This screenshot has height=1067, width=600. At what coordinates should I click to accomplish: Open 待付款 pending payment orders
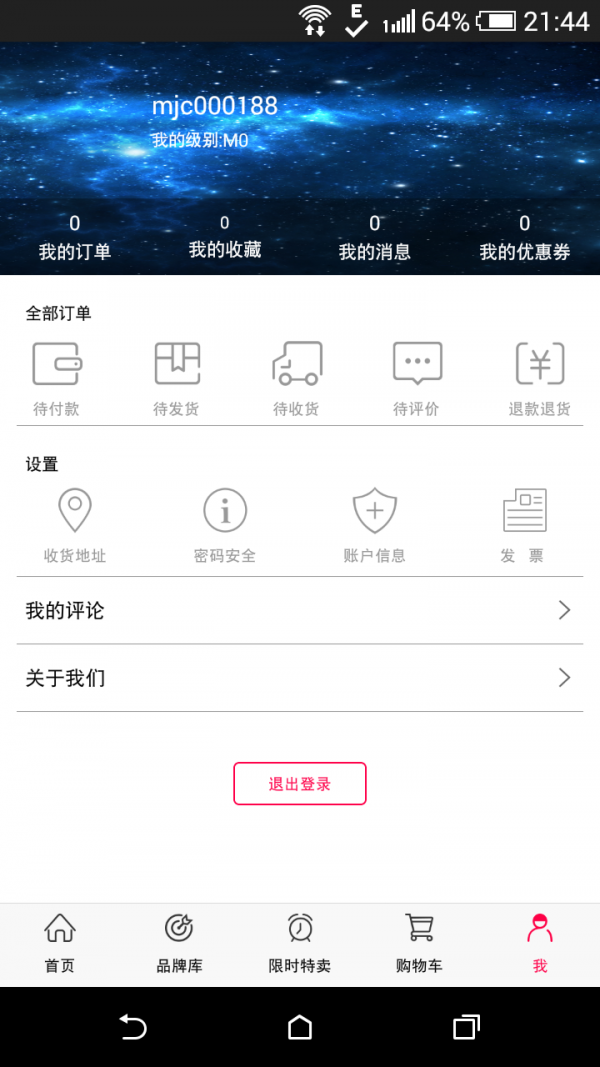[56, 378]
